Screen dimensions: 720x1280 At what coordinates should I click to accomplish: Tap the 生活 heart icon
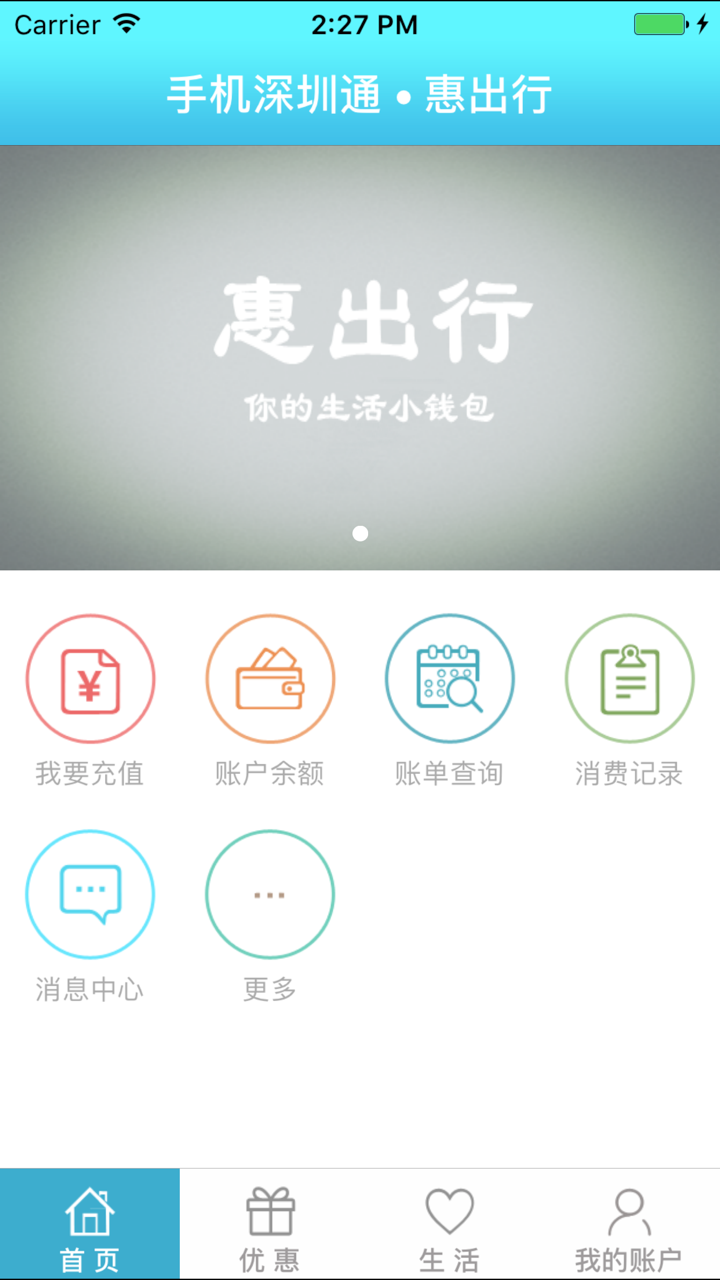450,1210
